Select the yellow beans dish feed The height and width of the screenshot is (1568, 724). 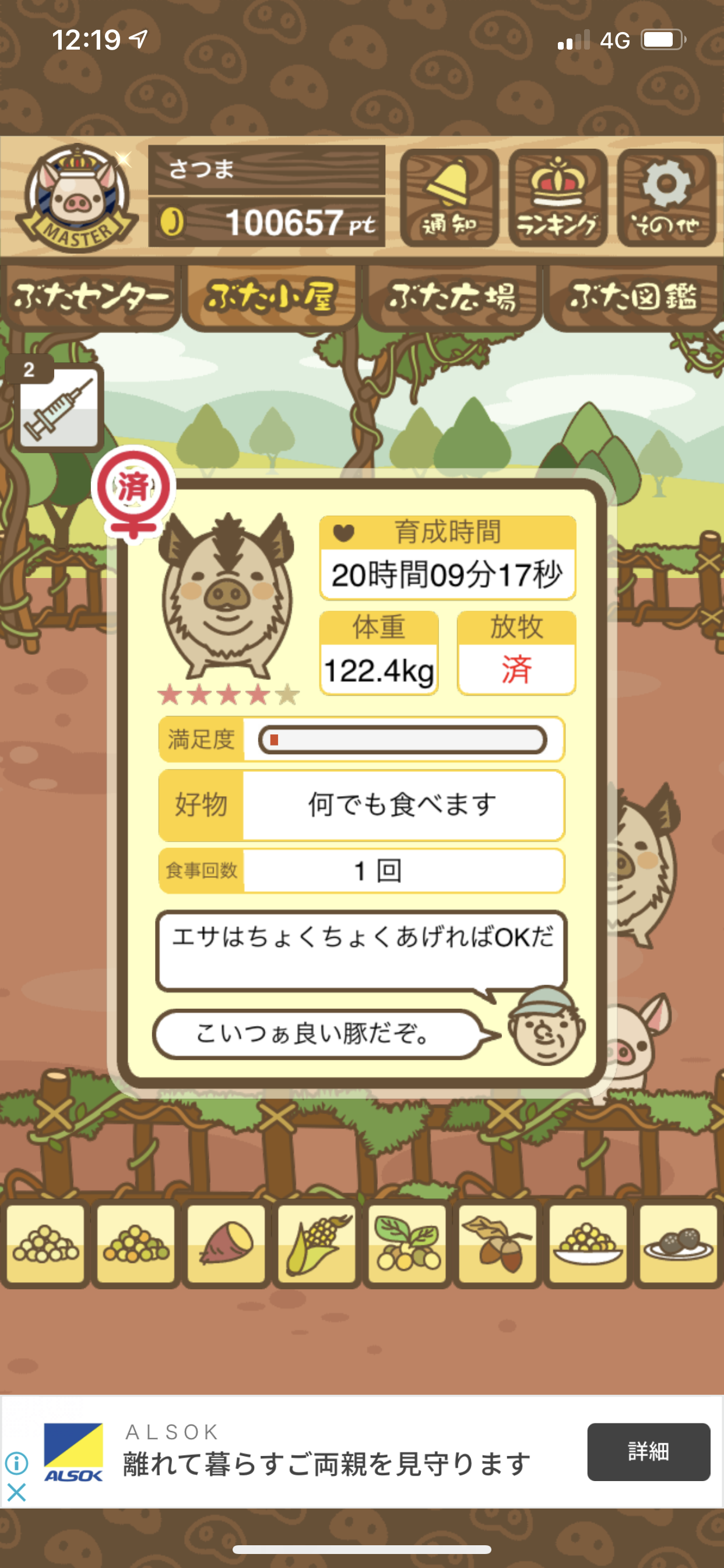[x=588, y=1243]
